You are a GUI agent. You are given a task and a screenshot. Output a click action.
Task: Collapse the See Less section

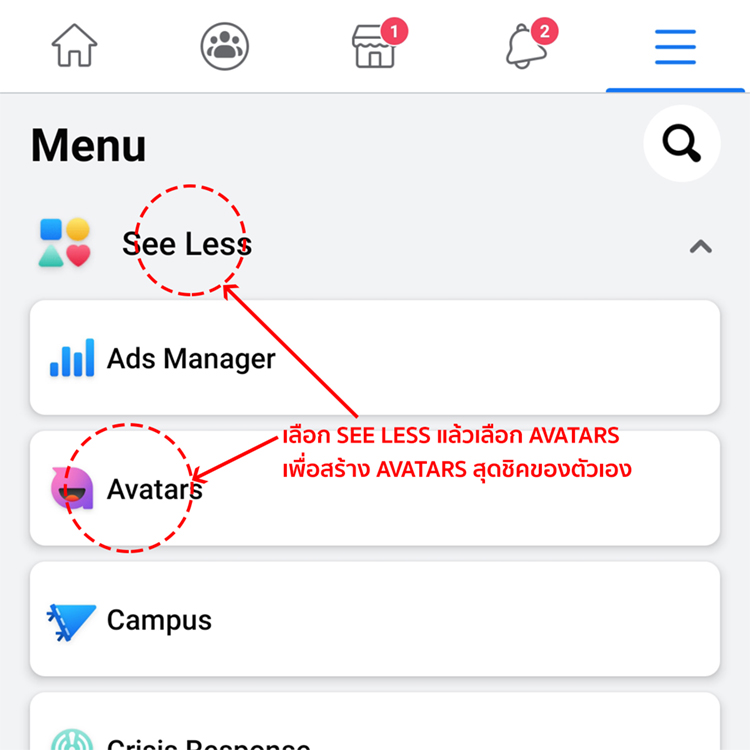pyautogui.click(x=700, y=245)
